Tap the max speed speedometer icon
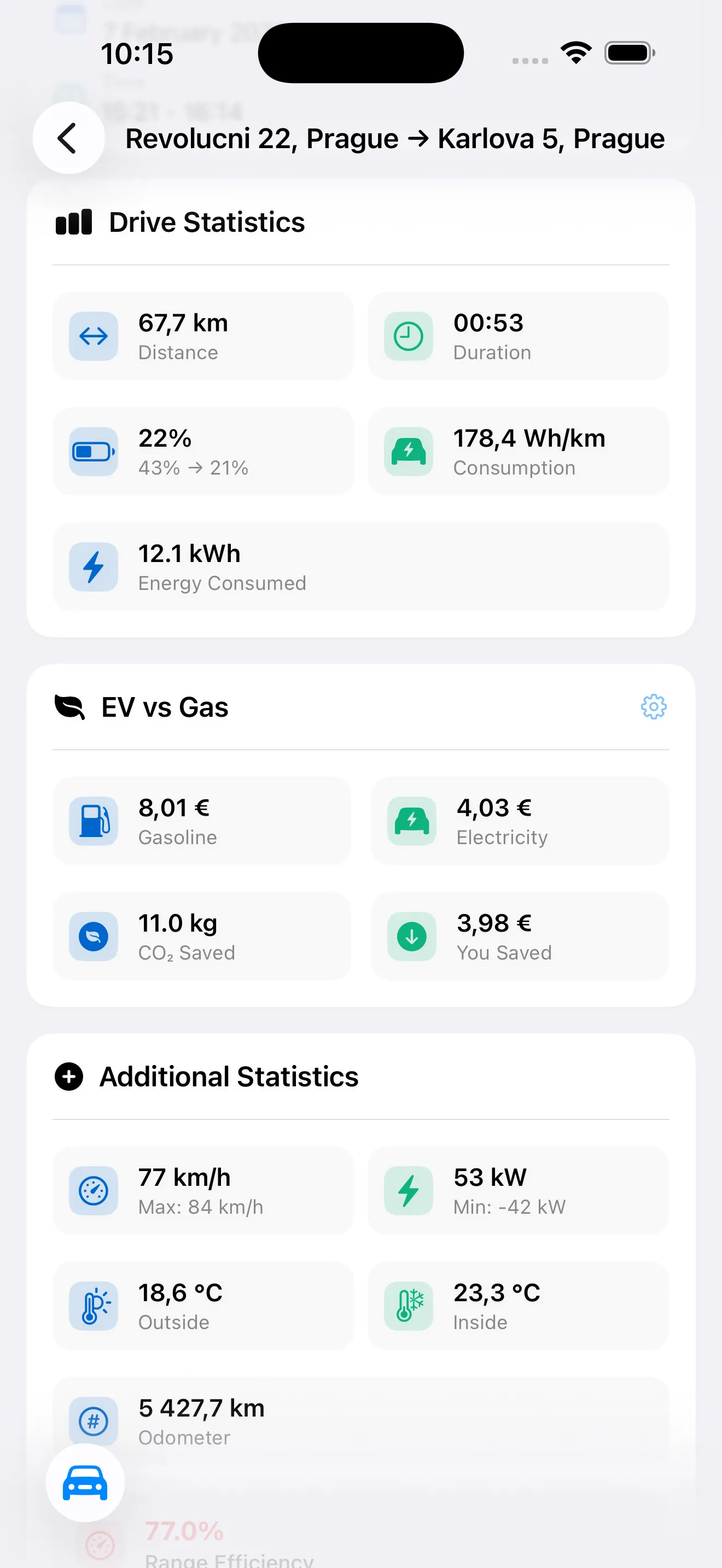The width and height of the screenshot is (722, 1568). 92,1191
